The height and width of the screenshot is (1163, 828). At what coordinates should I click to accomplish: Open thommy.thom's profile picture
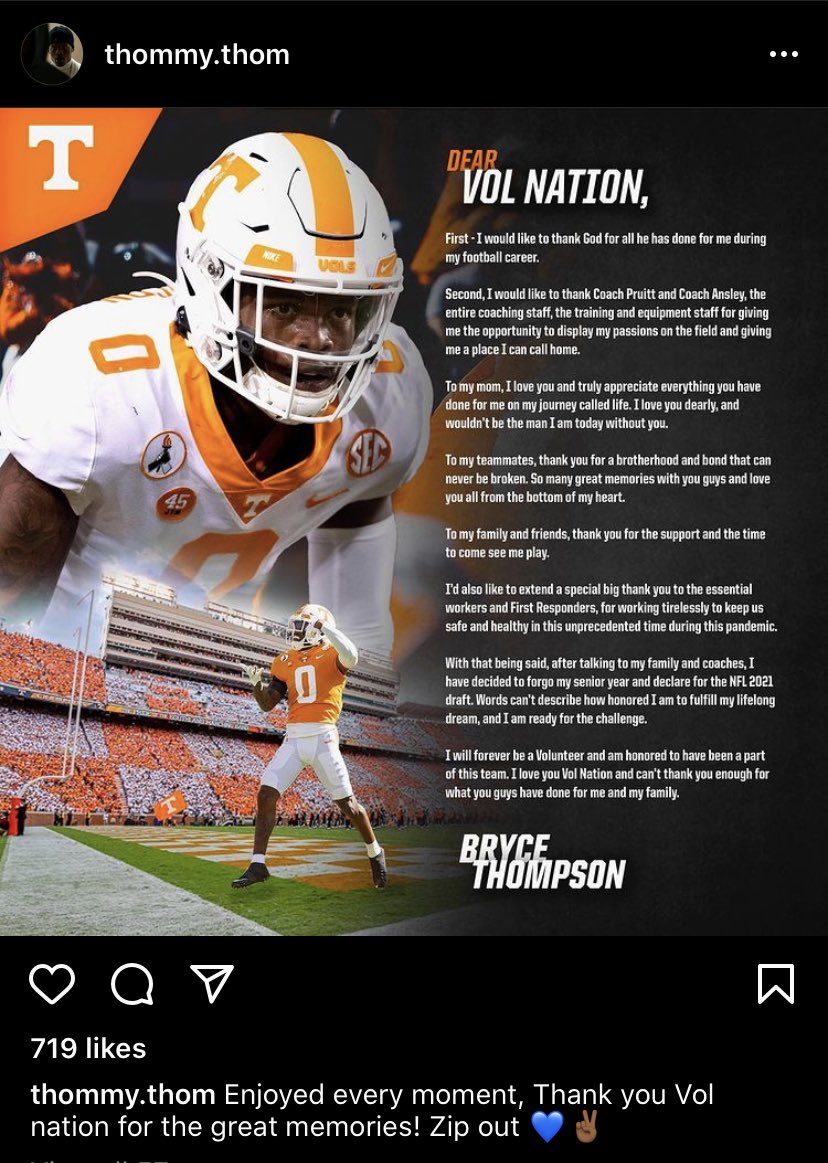click(x=51, y=54)
